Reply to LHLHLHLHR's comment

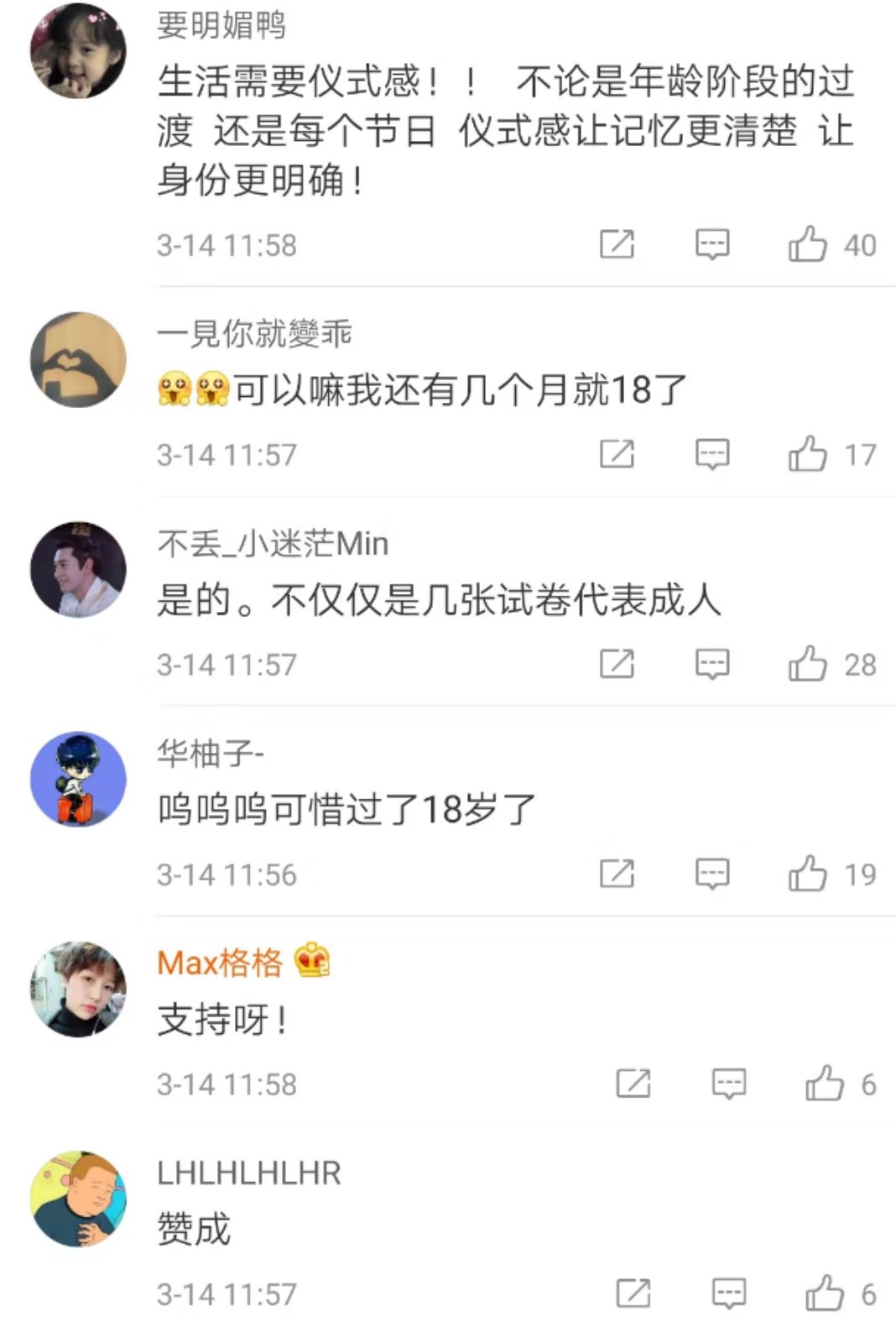(x=728, y=1293)
